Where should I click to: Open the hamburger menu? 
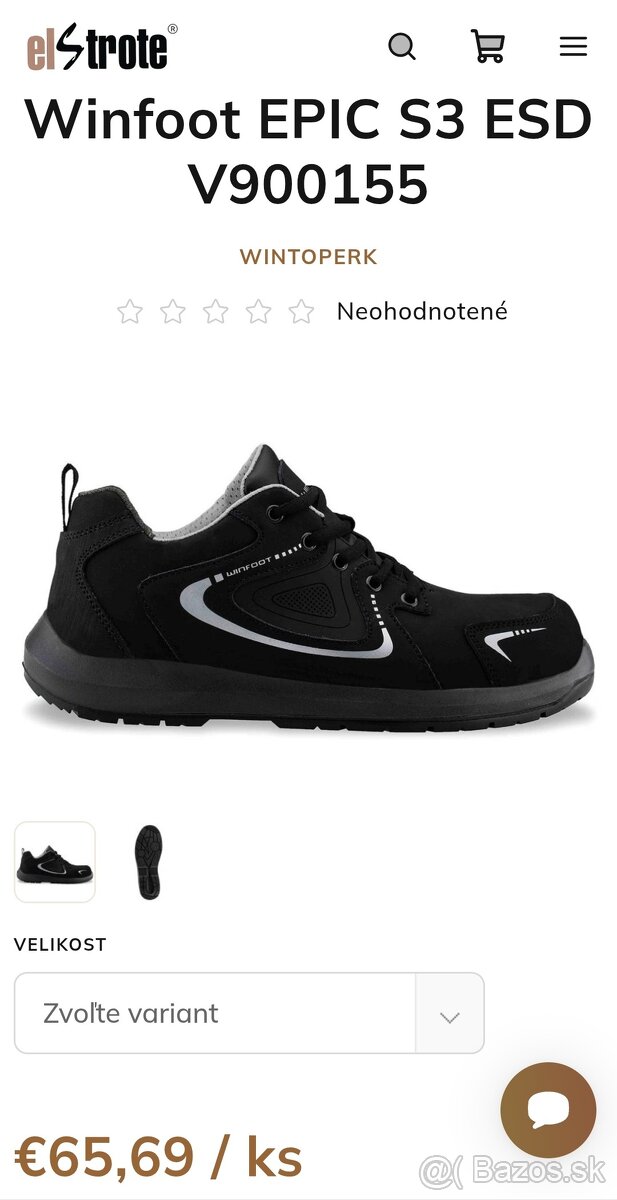[x=573, y=46]
